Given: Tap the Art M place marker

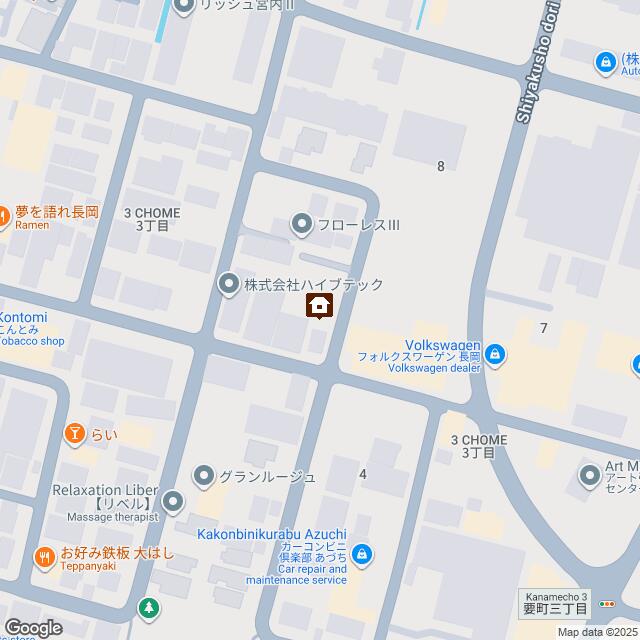Looking at the screenshot, I should (x=590, y=476).
